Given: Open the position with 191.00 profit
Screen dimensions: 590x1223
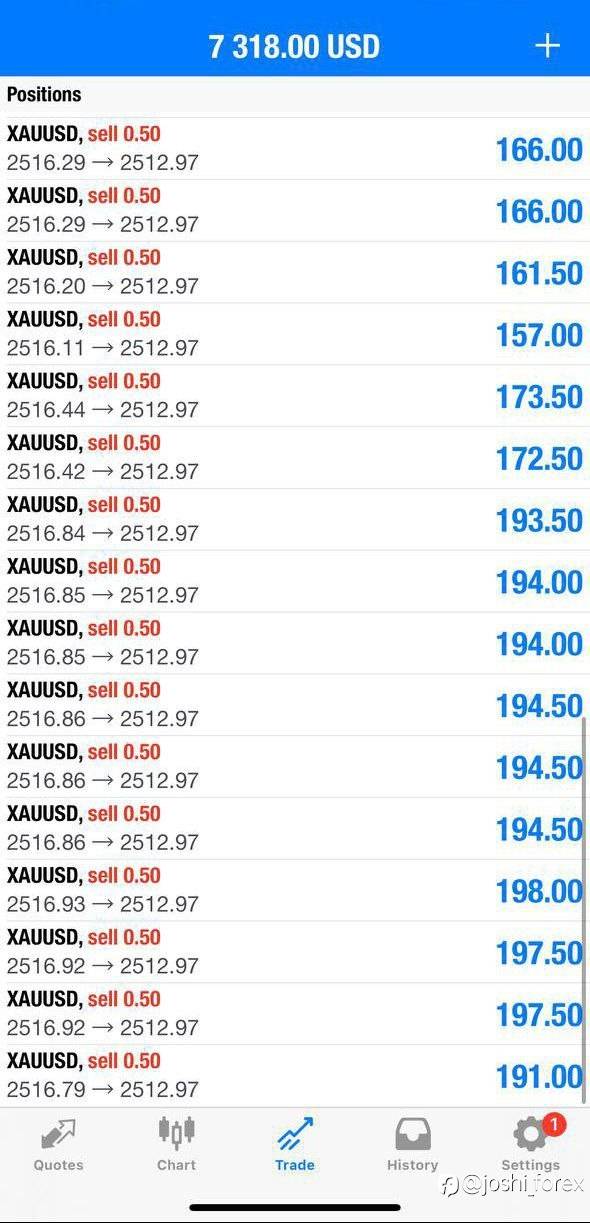Looking at the screenshot, I should point(295,1076).
